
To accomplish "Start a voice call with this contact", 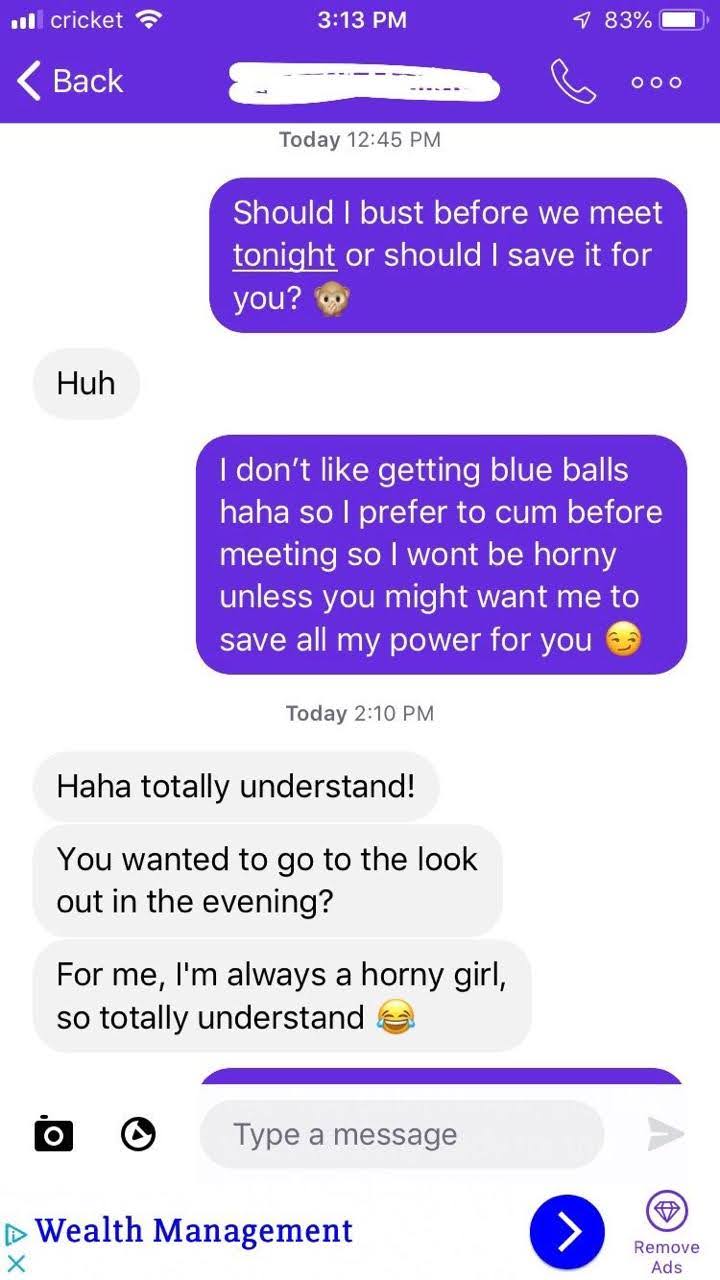I will [x=573, y=81].
